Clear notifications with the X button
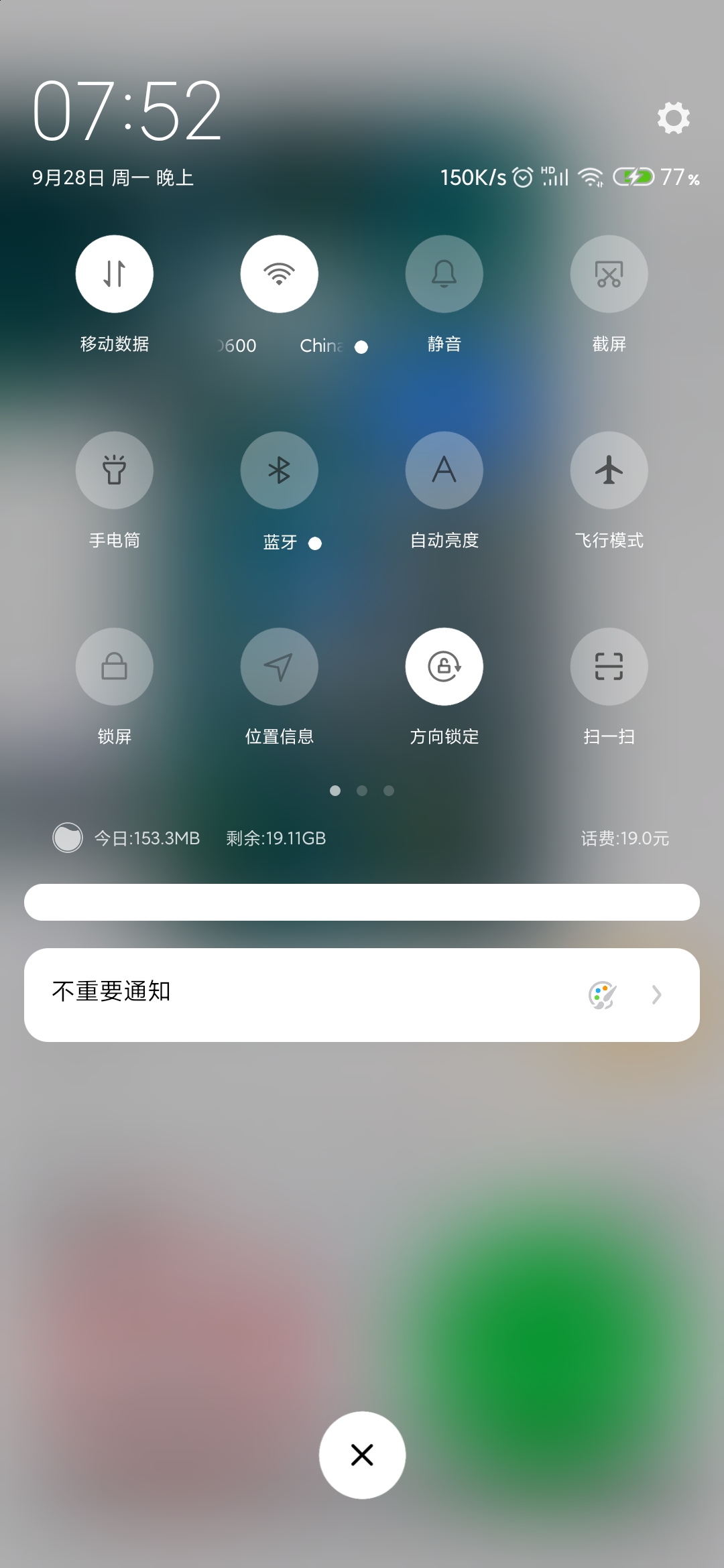The height and width of the screenshot is (1568, 724). pos(362,1455)
